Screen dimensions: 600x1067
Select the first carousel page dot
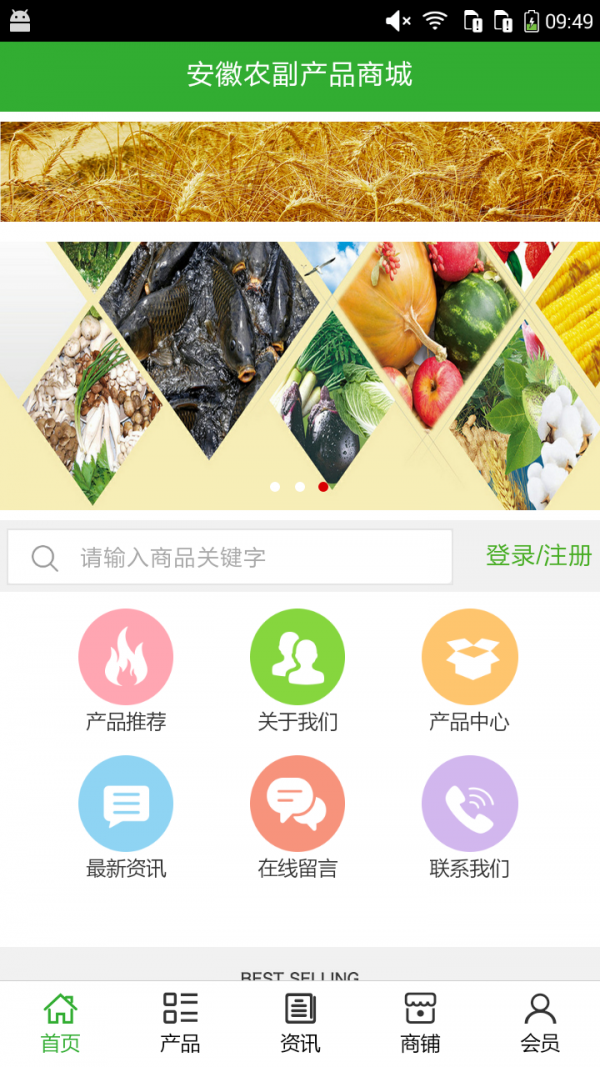click(x=275, y=487)
